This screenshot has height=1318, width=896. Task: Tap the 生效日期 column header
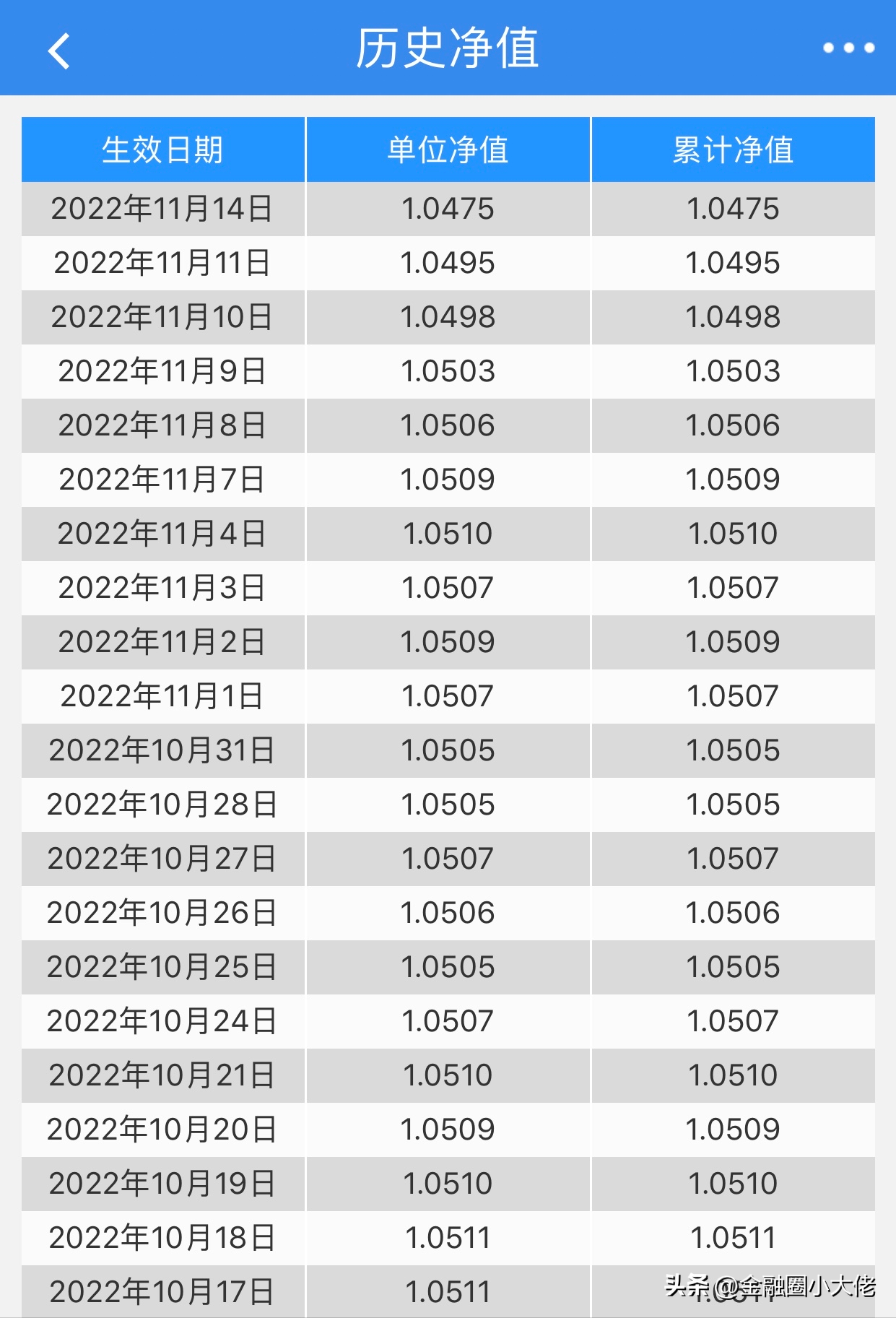point(164,149)
